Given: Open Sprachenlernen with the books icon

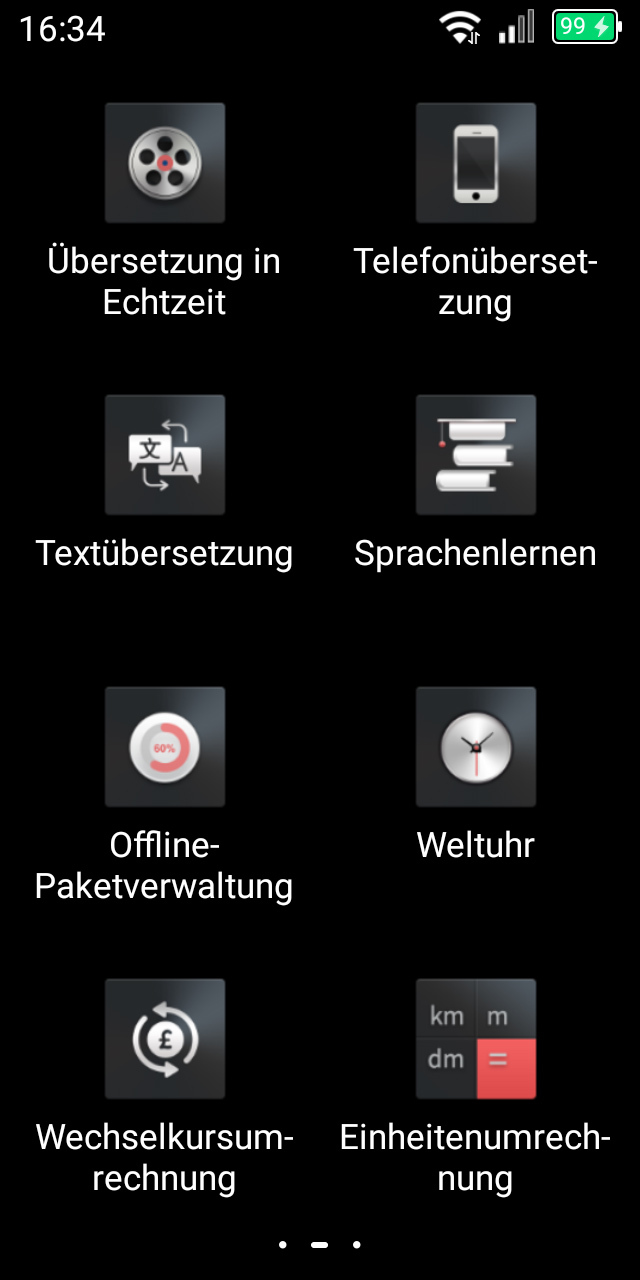Looking at the screenshot, I should [x=476, y=455].
